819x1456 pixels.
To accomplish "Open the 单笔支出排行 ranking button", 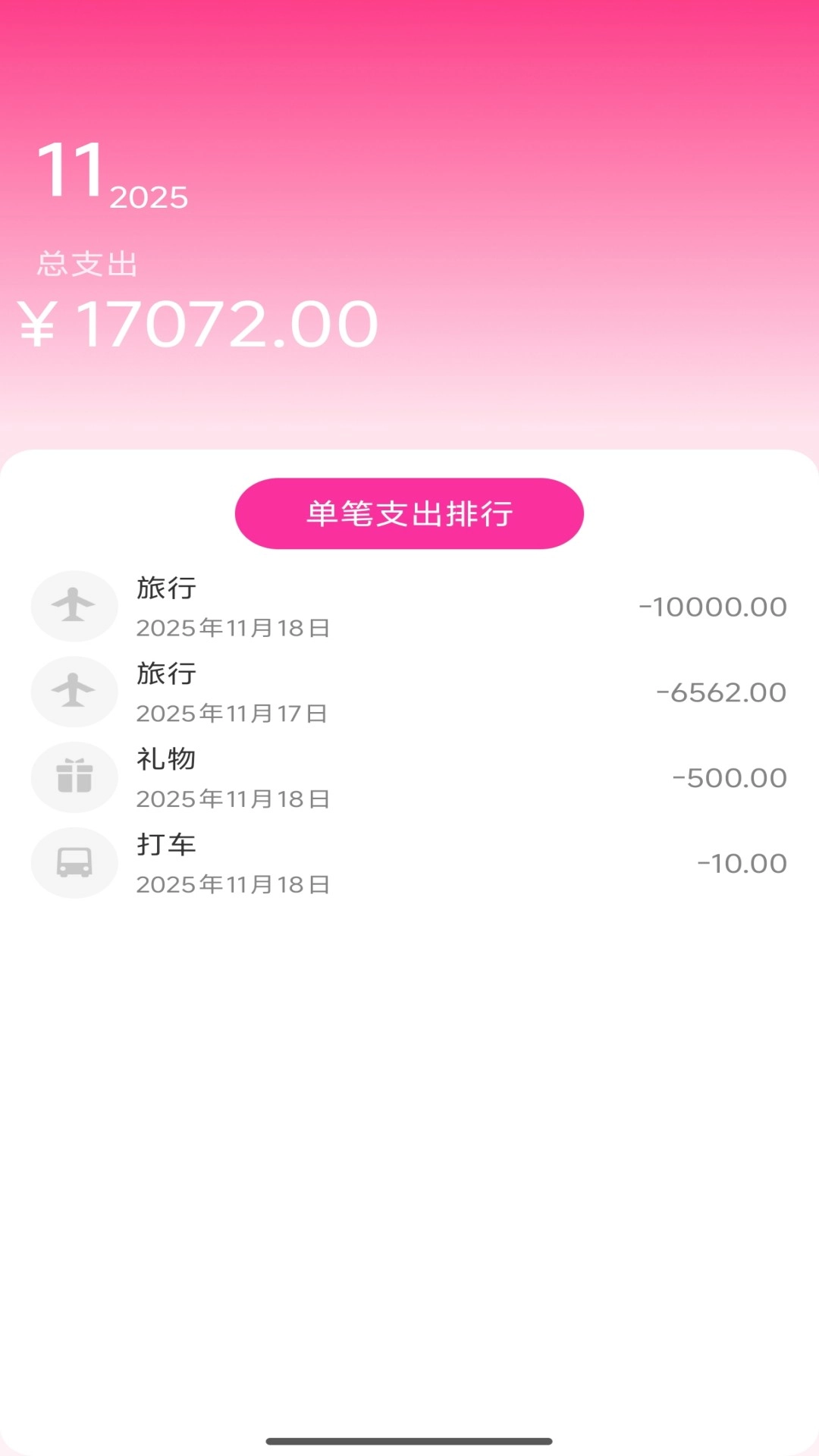I will coord(409,513).
